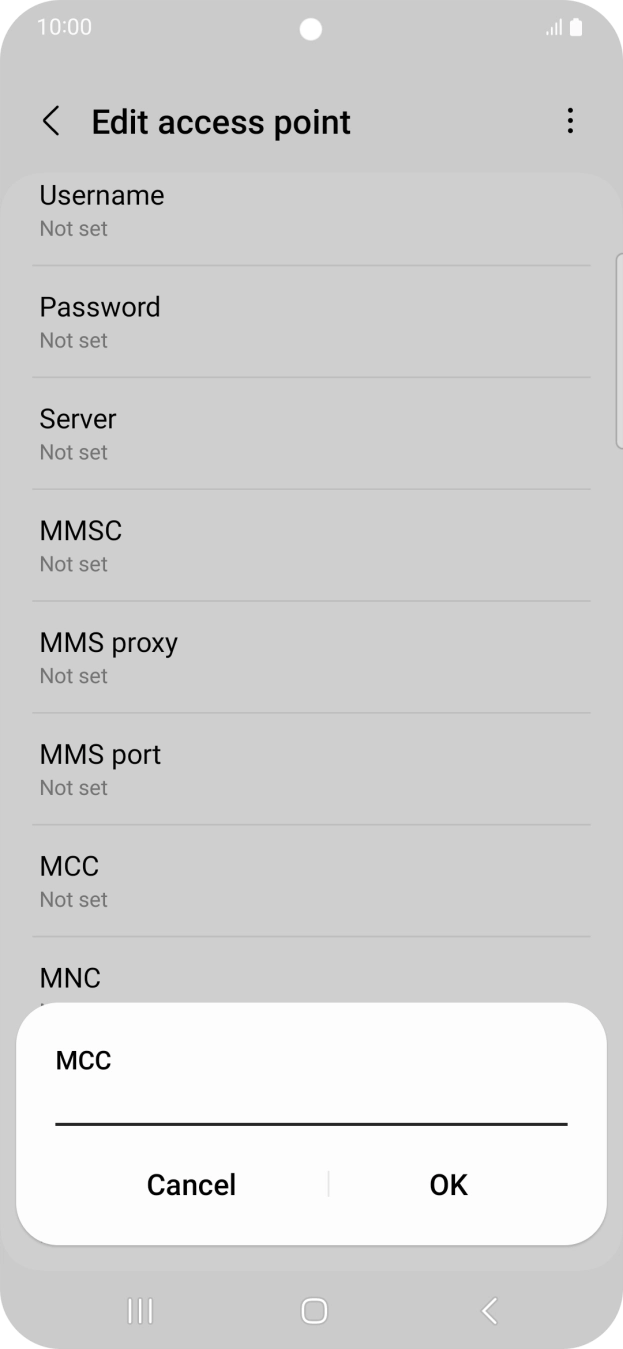The width and height of the screenshot is (623, 1349).
Task: Open the MMS proxy setting
Action: coord(311,658)
